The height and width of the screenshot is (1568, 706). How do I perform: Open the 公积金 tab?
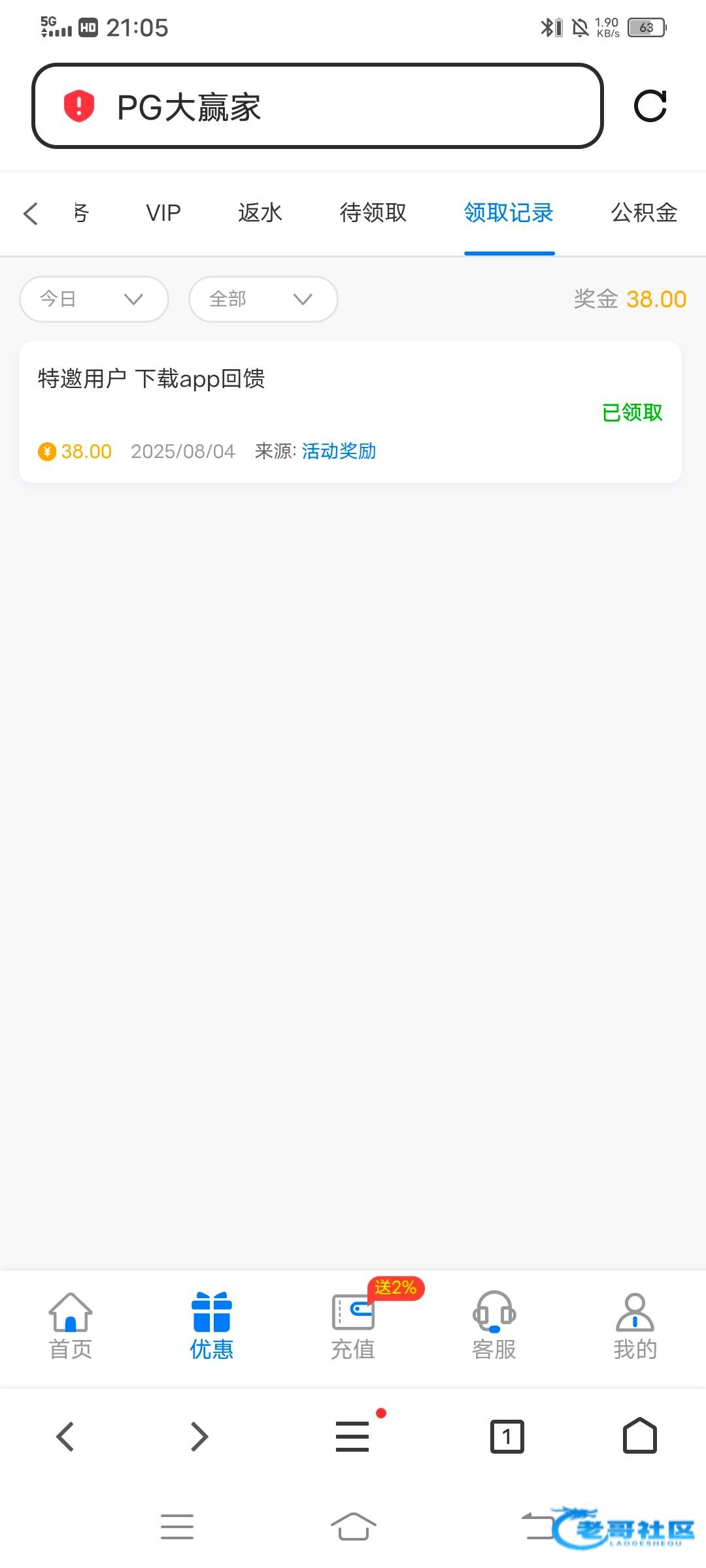(644, 213)
